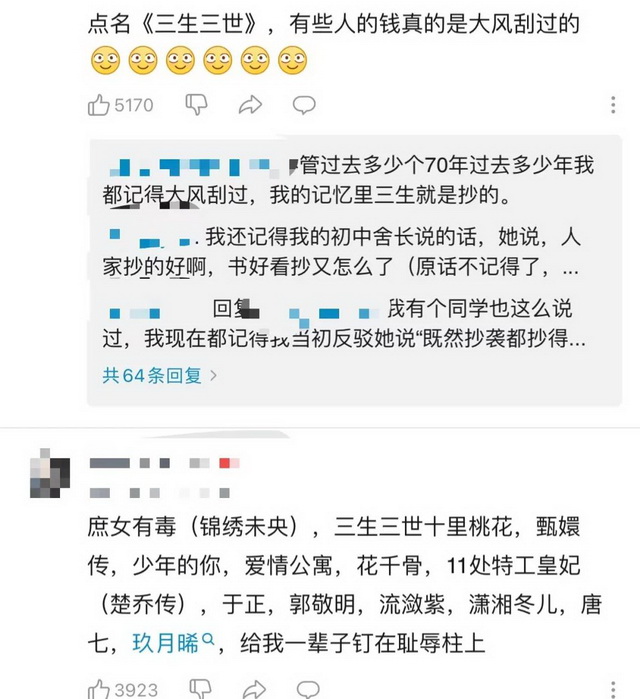
Task: Reply to the 庶女有毒 comment
Action: tap(304, 689)
